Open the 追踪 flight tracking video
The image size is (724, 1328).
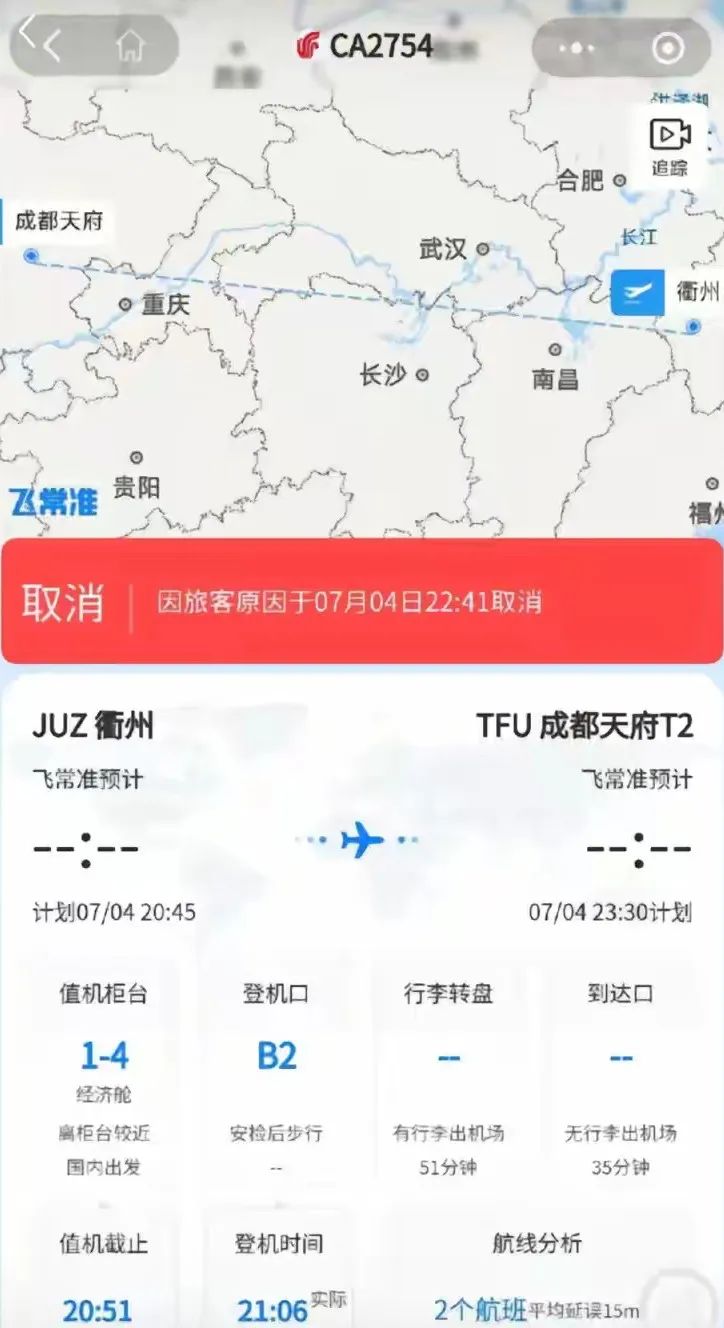click(670, 144)
